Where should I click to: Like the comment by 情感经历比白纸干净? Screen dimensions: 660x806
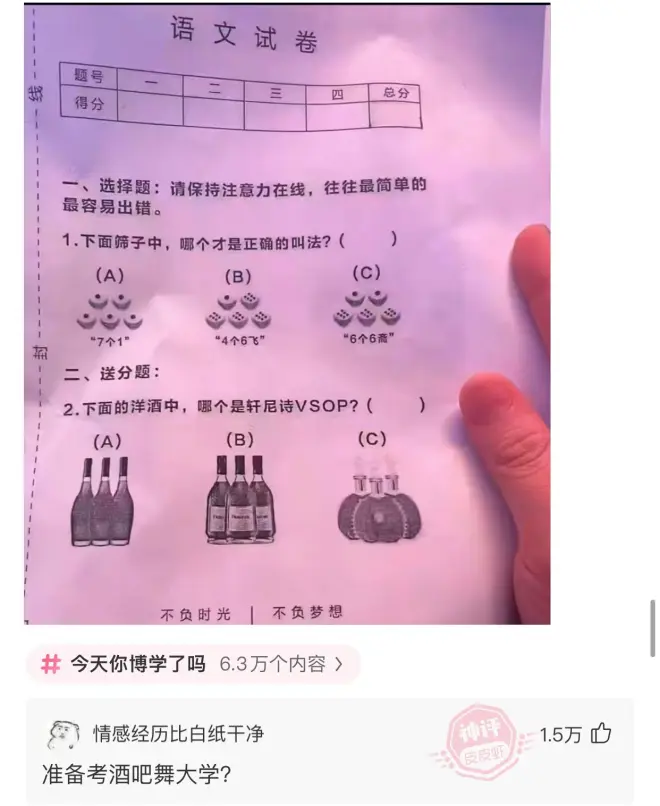(600, 735)
